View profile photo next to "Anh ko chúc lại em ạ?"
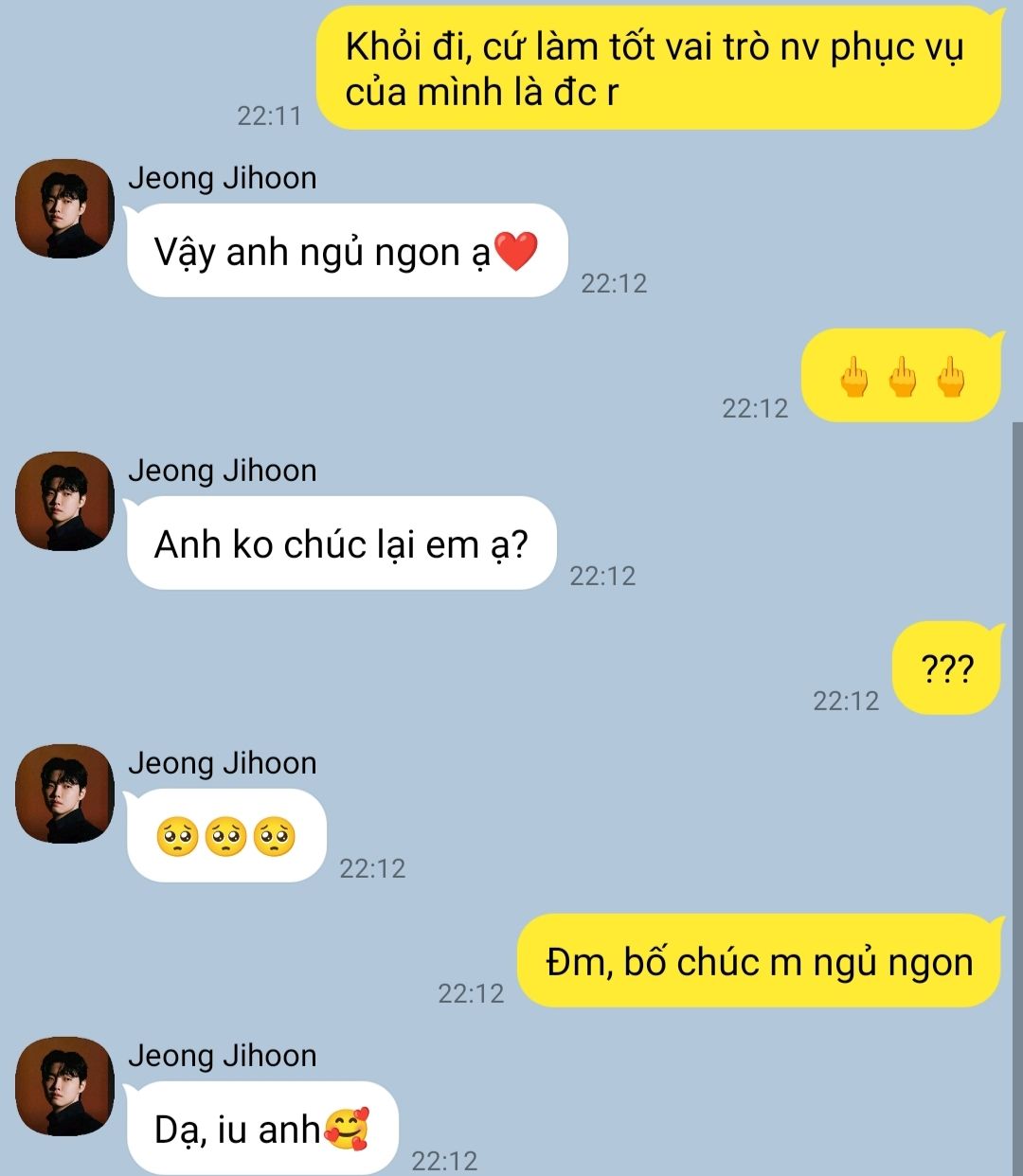This screenshot has height=1176, width=1023. click(x=64, y=501)
